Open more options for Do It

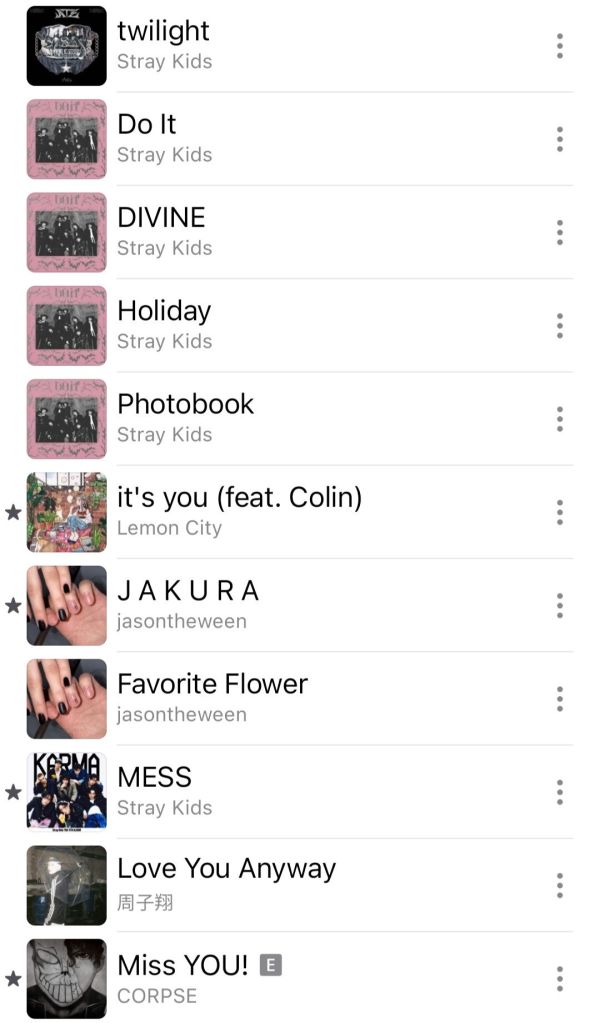click(559, 139)
